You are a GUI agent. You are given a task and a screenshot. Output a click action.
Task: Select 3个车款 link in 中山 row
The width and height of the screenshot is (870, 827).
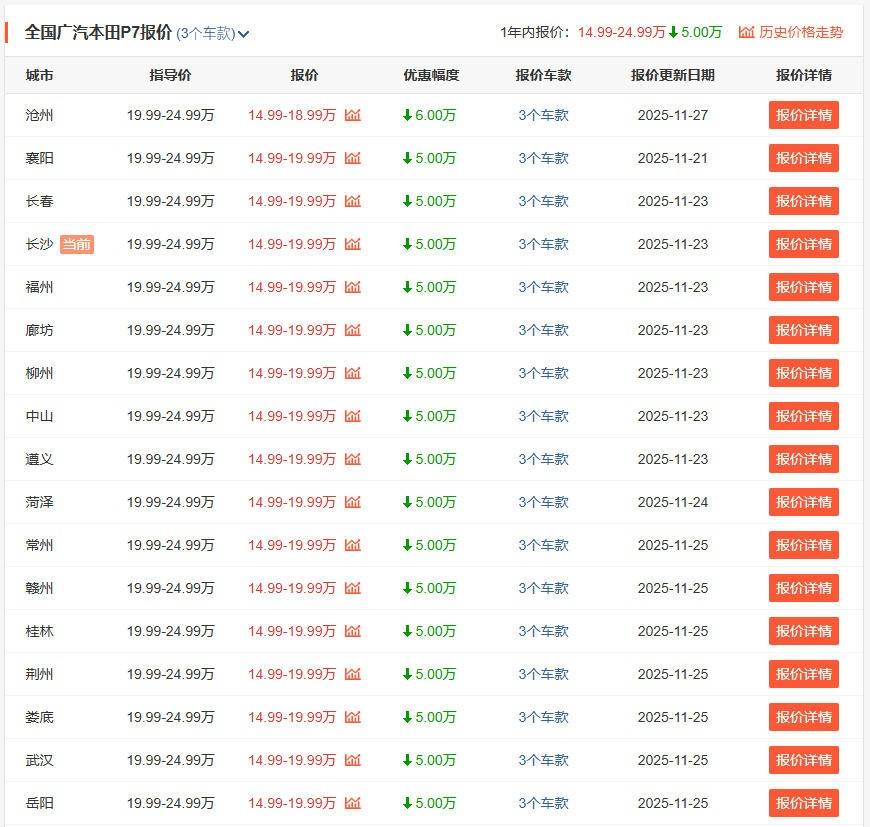(x=543, y=416)
